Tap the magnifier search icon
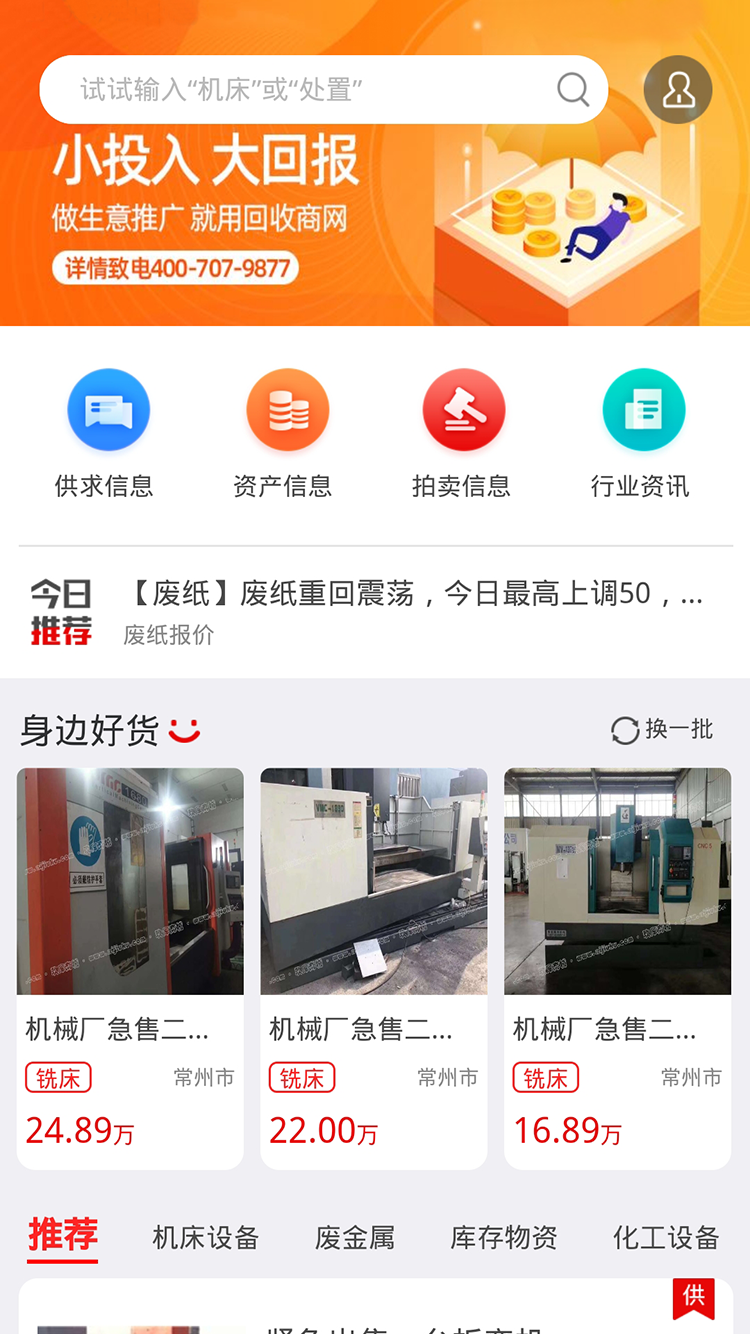 click(573, 90)
